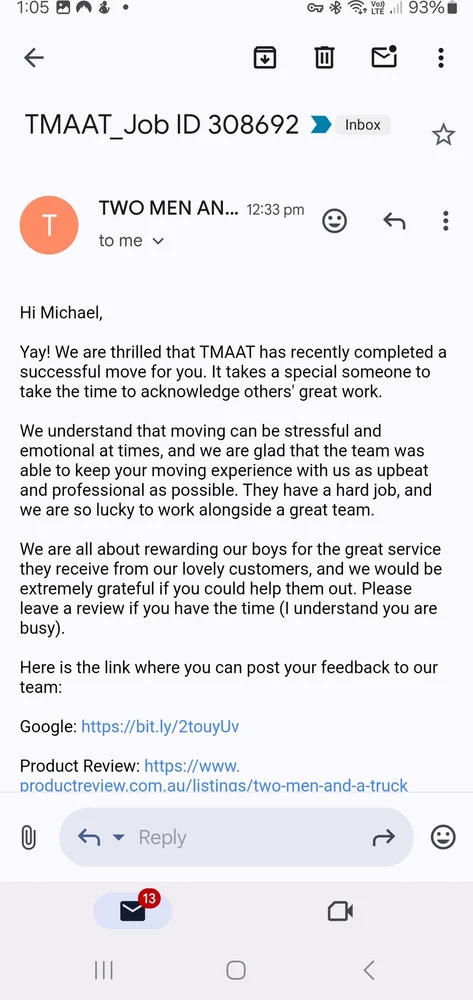Go back to the inbox list
Image resolution: width=473 pixels, height=1000 pixels.
coord(34,58)
